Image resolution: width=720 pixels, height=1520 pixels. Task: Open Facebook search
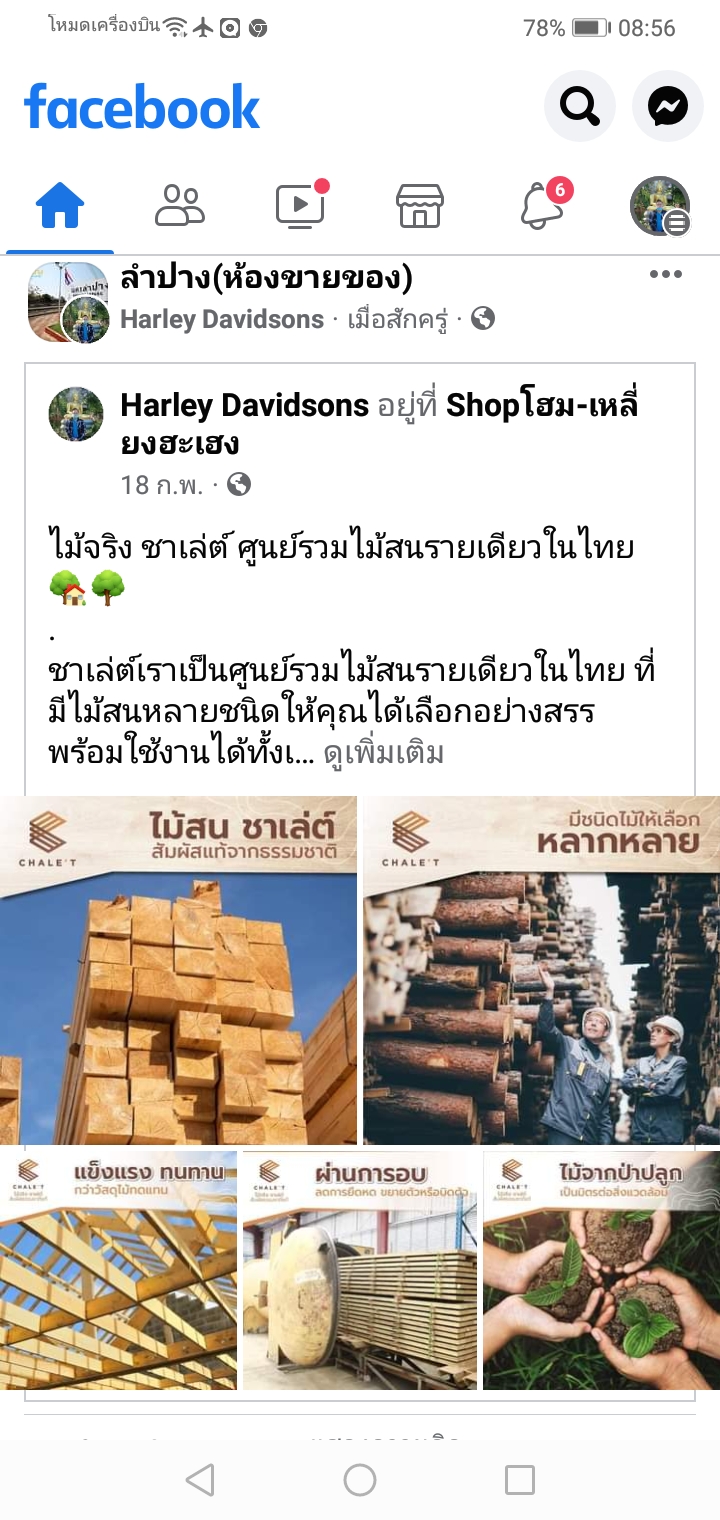pos(579,105)
